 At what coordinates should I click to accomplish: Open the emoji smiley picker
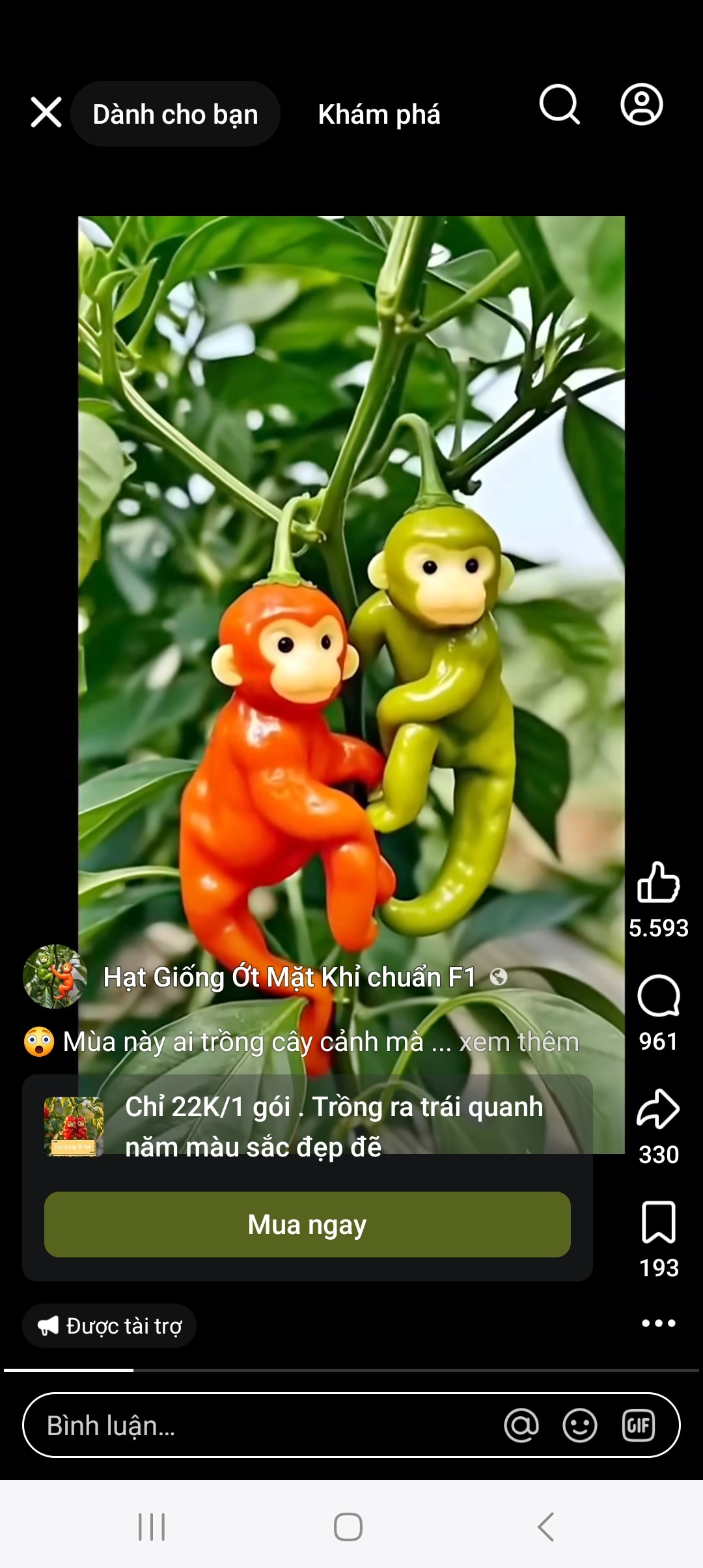coord(580,1425)
